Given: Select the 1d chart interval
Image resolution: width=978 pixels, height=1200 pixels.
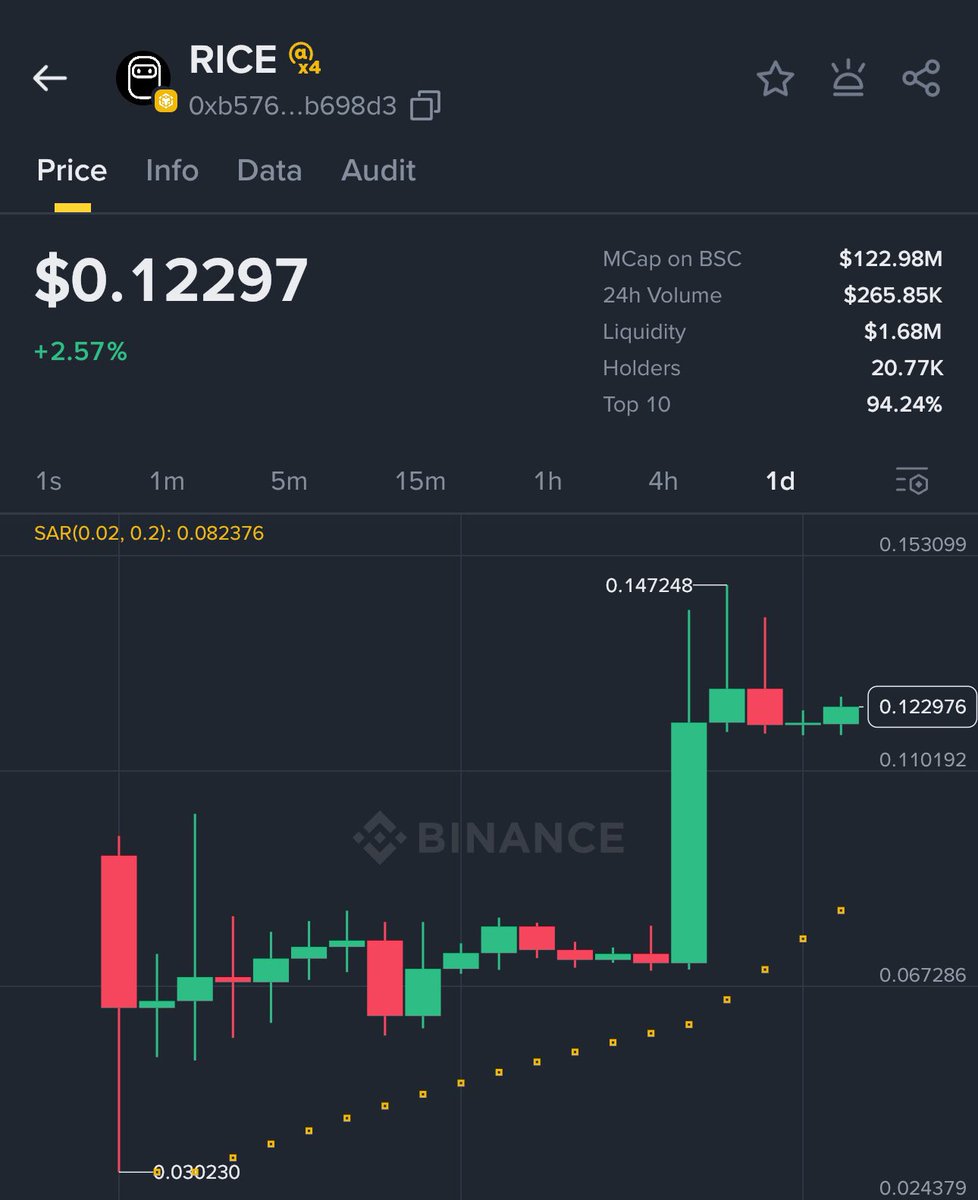Looking at the screenshot, I should click(780, 481).
